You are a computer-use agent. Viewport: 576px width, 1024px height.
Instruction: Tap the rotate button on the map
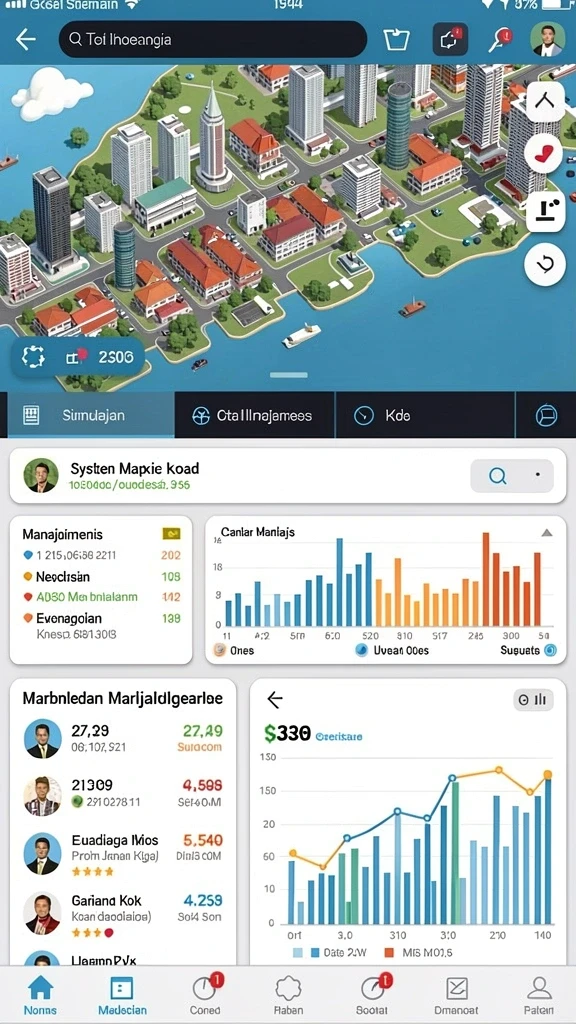pyautogui.click(x=545, y=264)
